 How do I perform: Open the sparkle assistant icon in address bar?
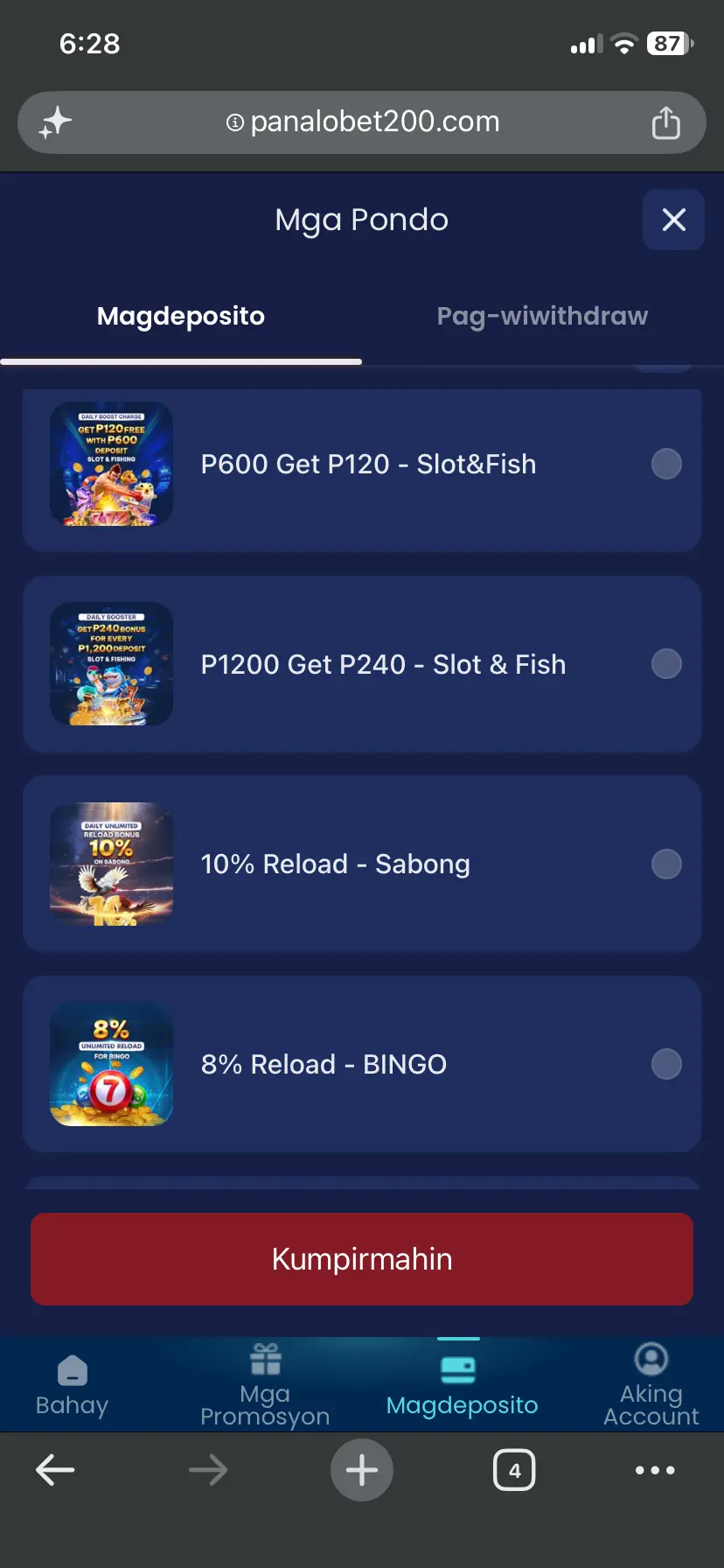click(55, 122)
